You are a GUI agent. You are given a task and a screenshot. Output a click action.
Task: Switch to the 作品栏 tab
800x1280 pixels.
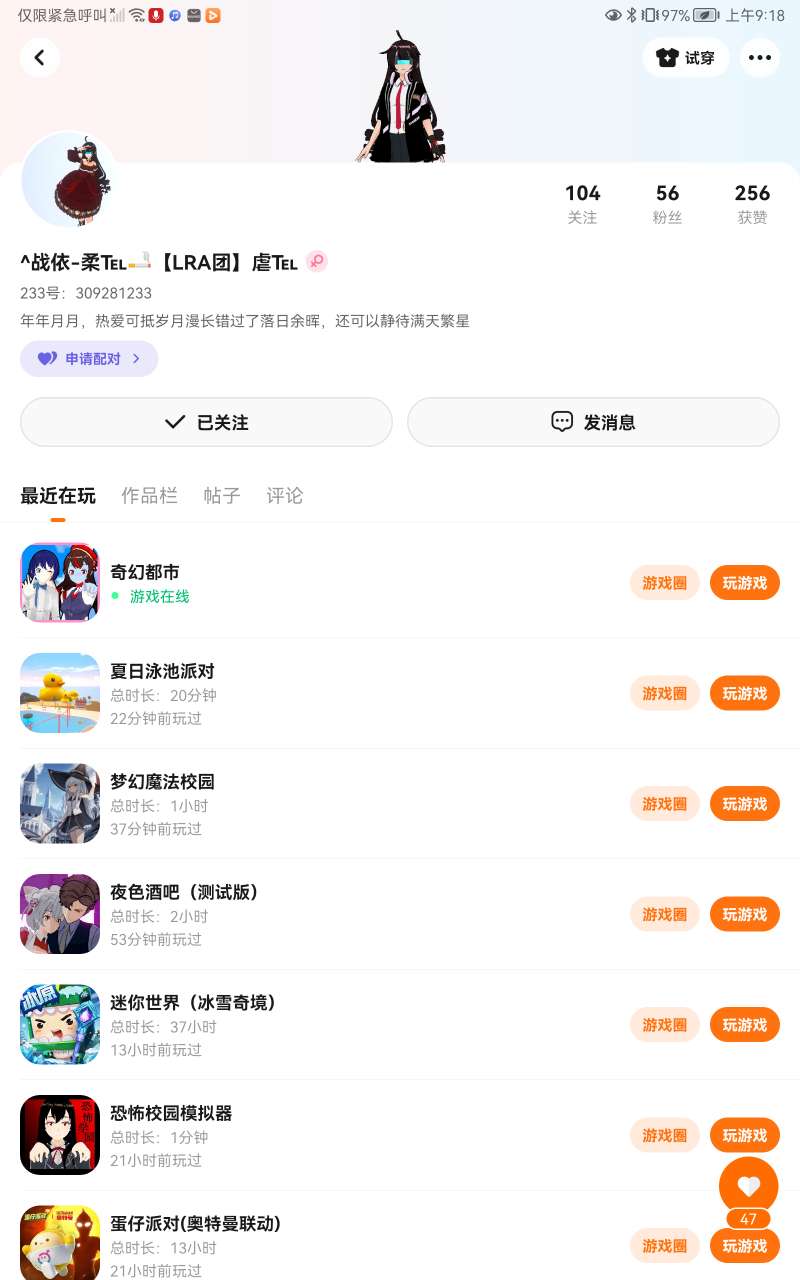[x=149, y=495]
